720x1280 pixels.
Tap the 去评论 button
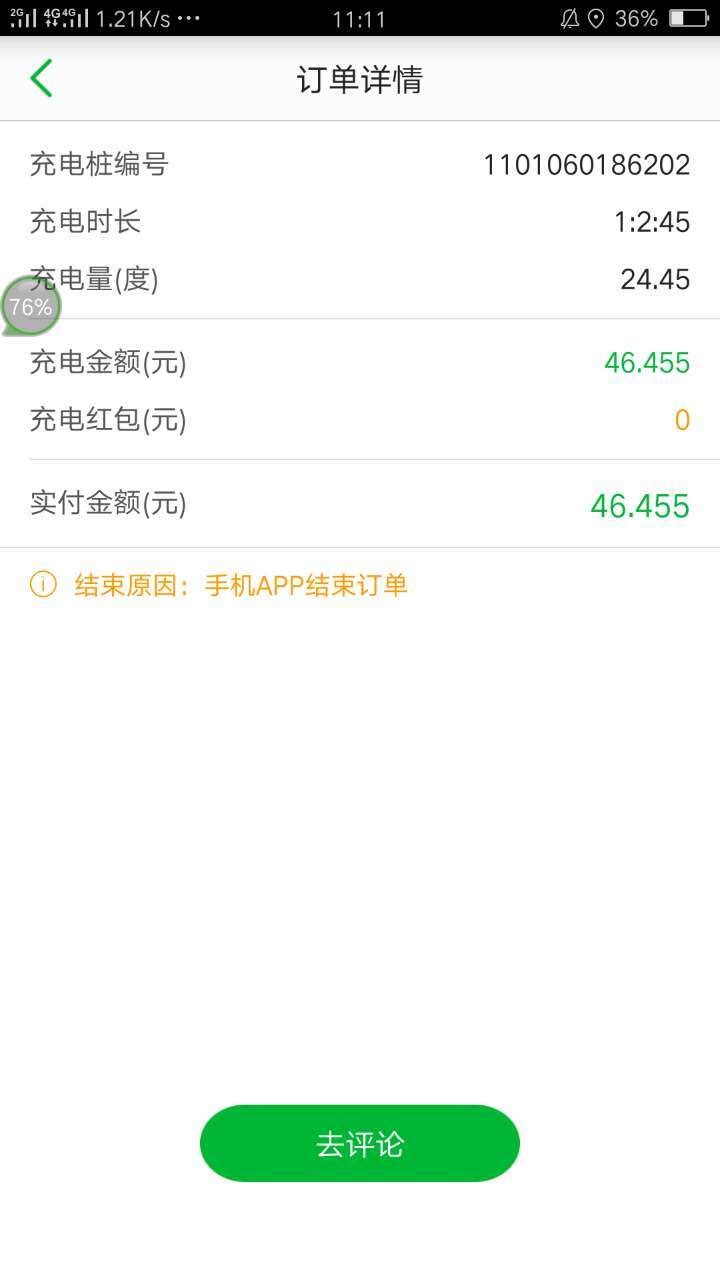point(360,1143)
